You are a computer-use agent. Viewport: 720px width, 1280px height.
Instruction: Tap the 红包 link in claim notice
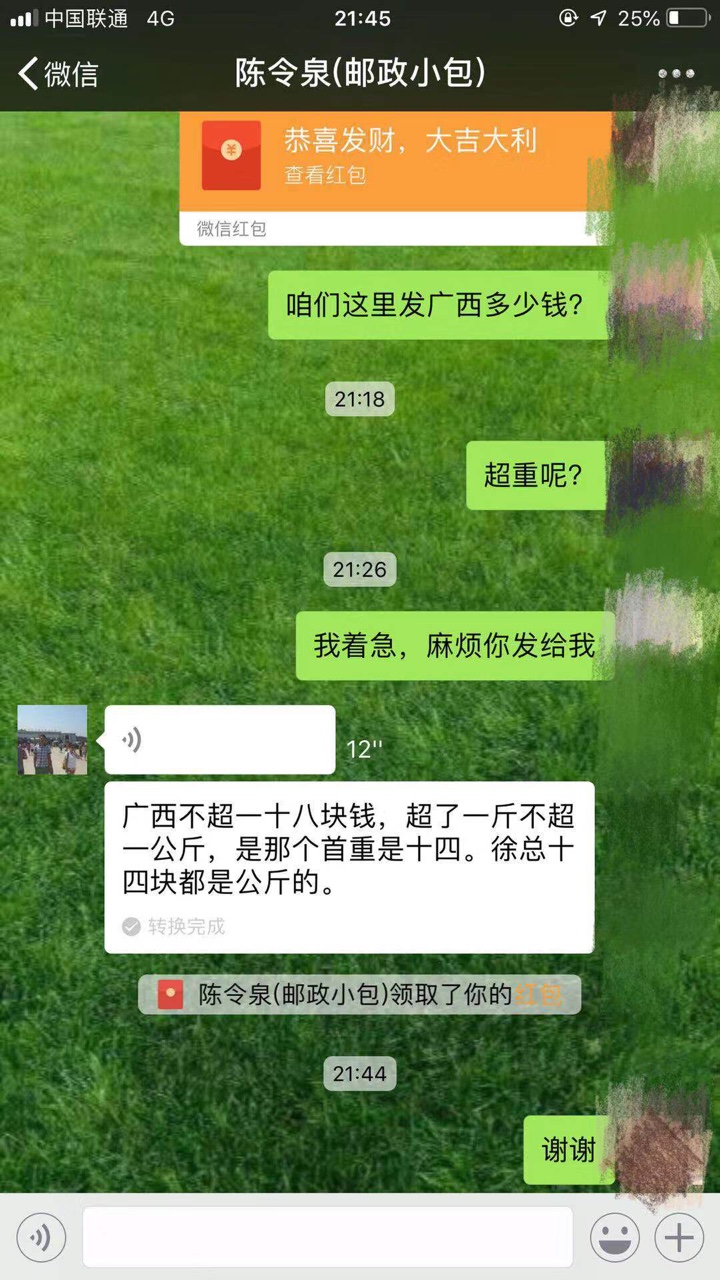539,995
